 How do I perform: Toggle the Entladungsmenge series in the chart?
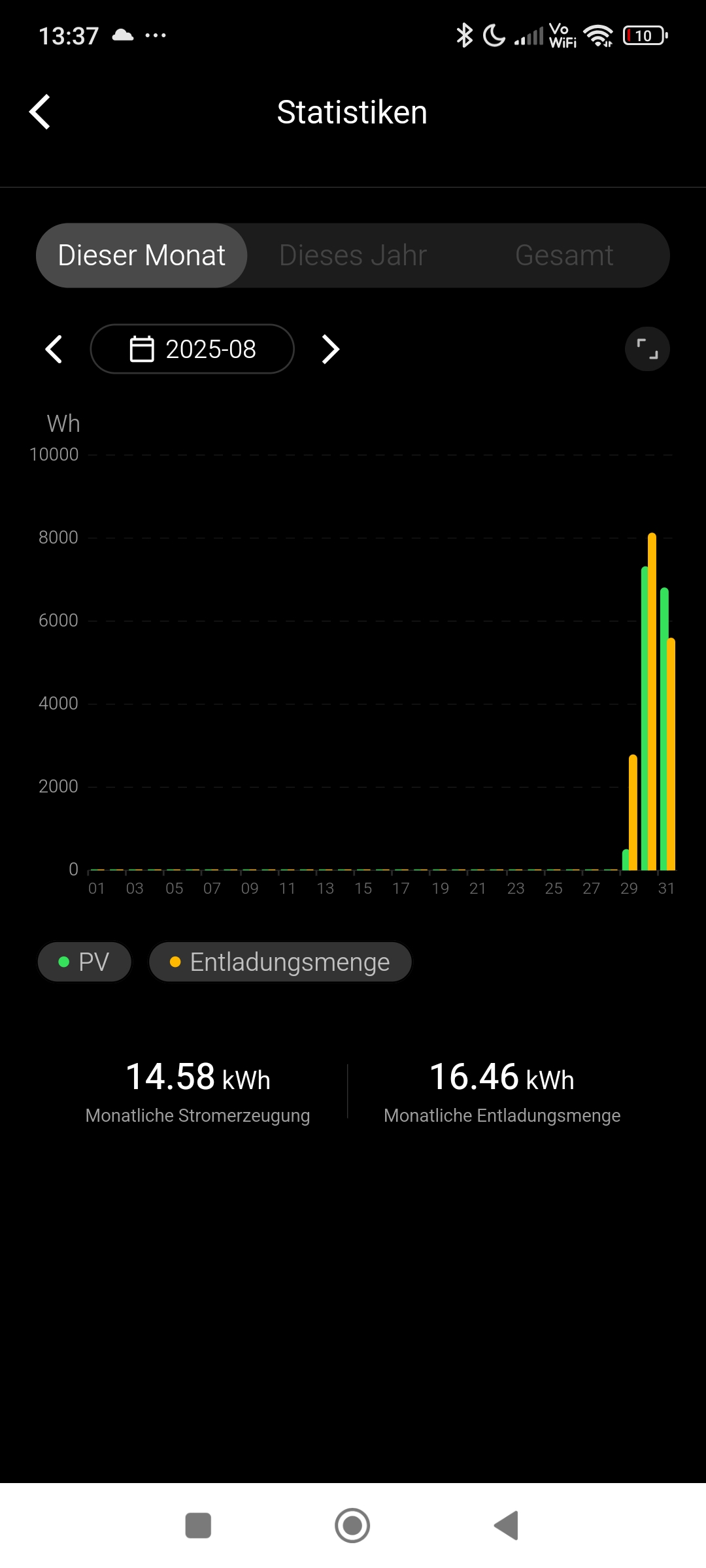pyautogui.click(x=280, y=962)
